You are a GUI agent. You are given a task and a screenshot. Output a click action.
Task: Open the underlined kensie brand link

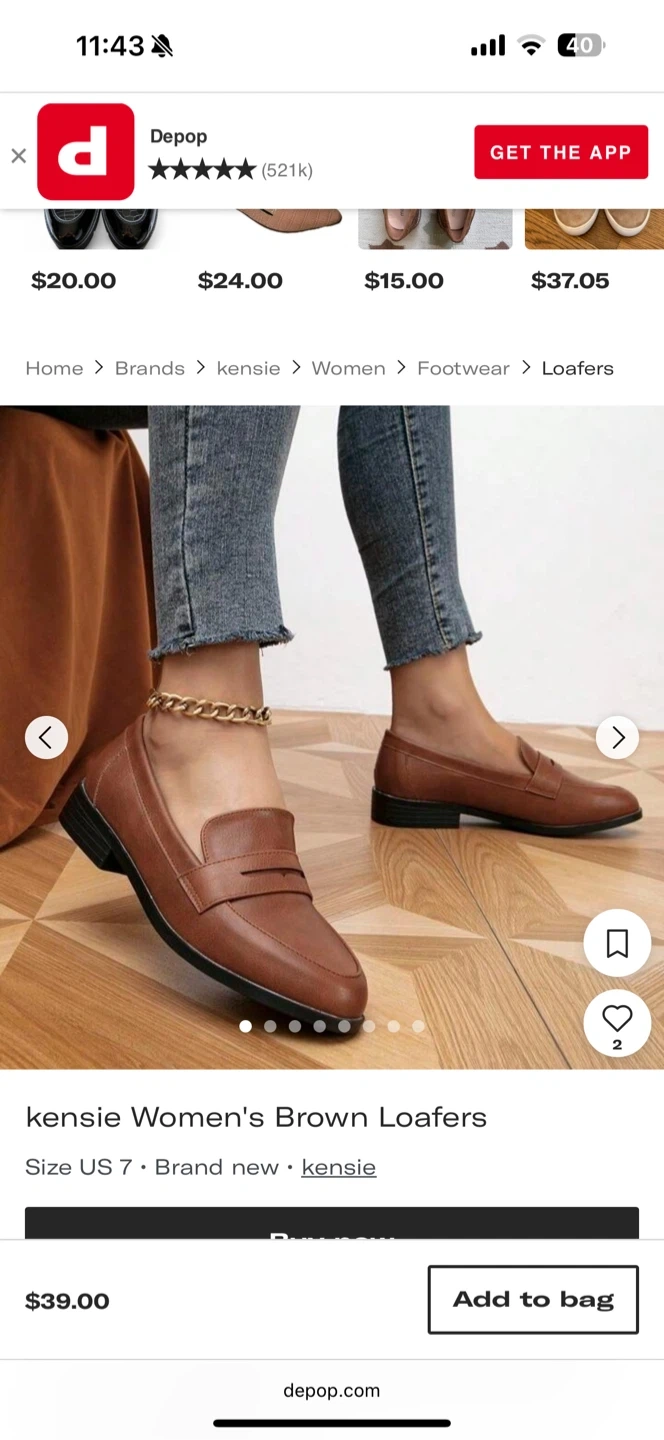pos(339,1167)
